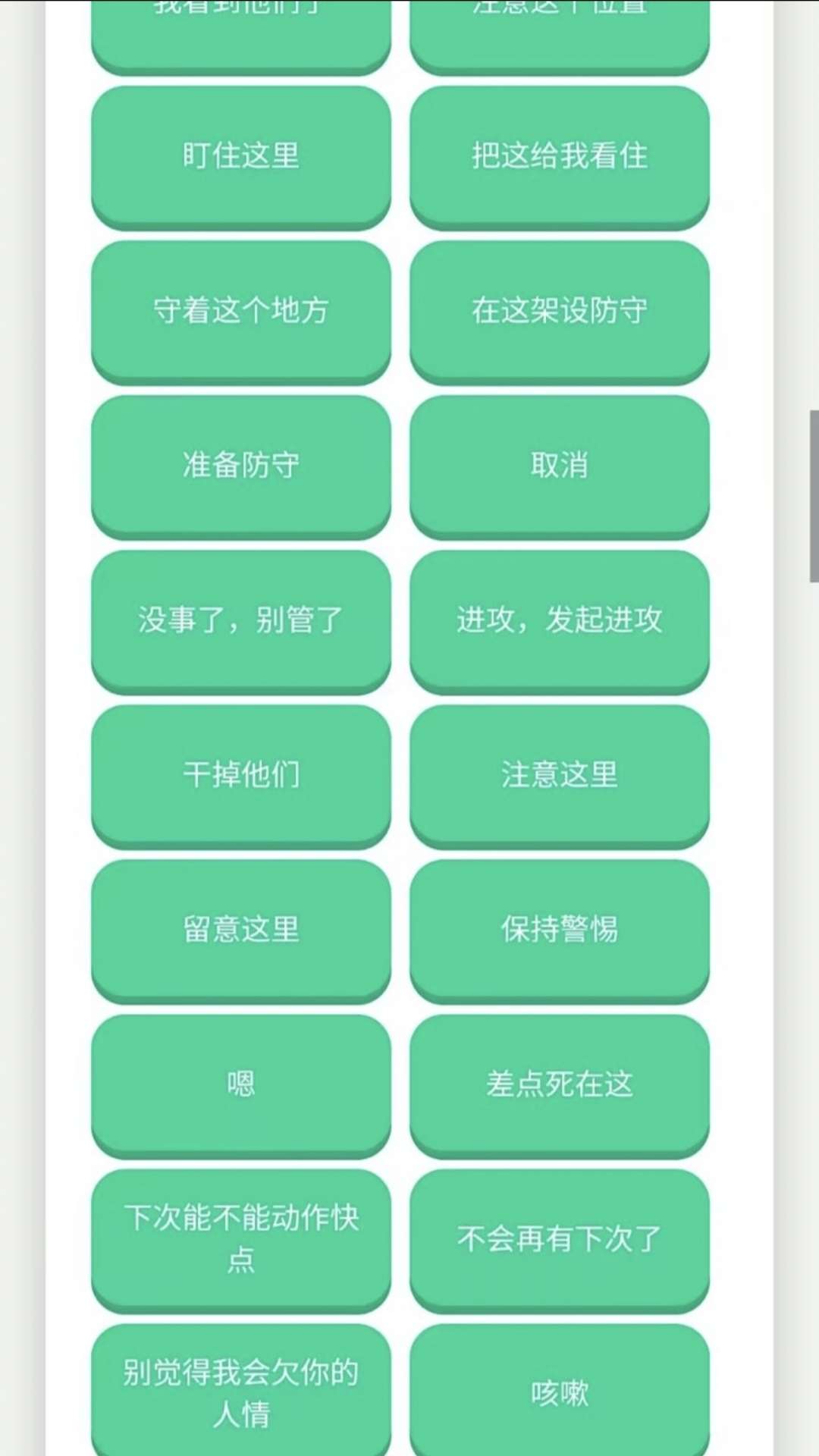Select the 守着这个地方 button
The image size is (819, 1456).
(x=241, y=310)
